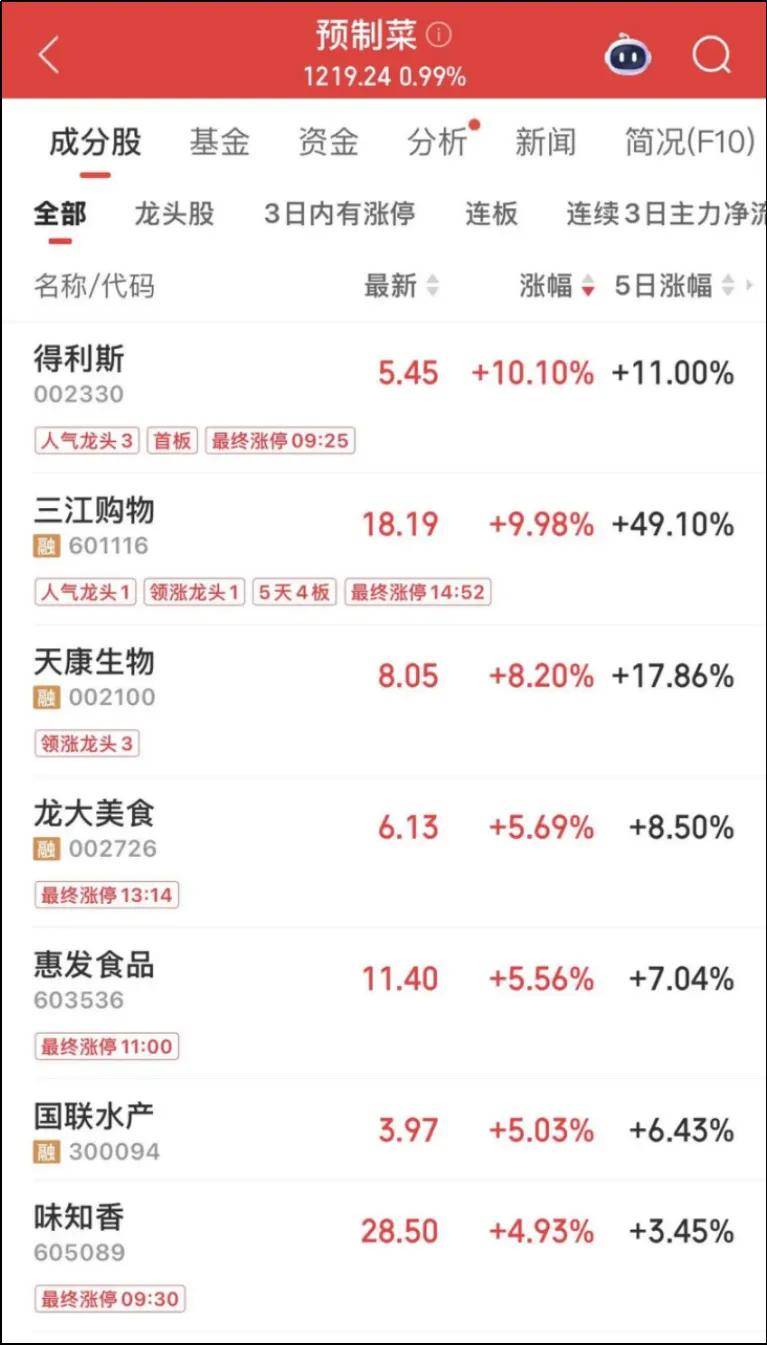The image size is (767, 1345).
Task: Select the 龙头股 filter
Action: (x=175, y=213)
